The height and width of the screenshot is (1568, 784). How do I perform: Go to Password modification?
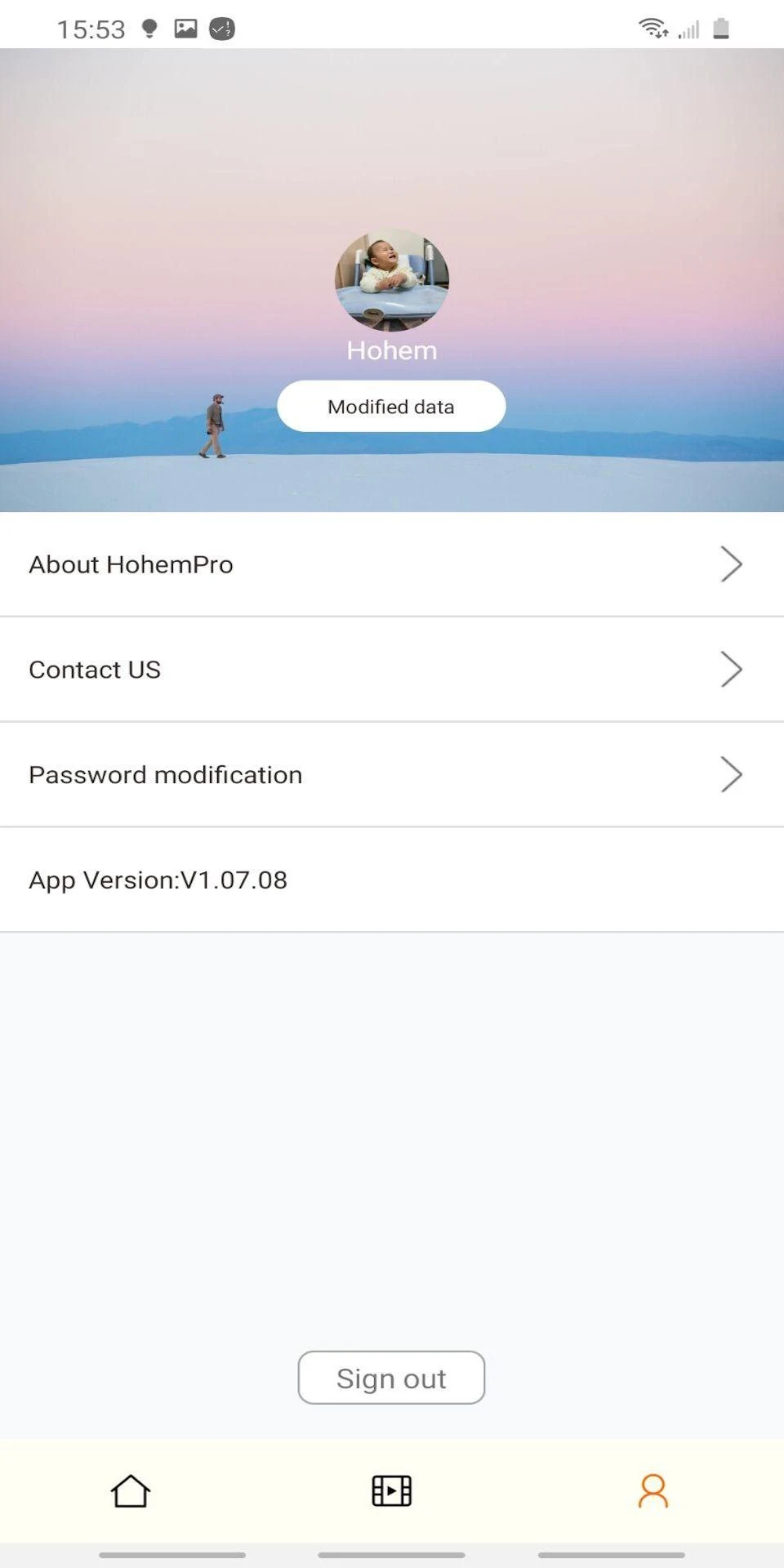click(x=392, y=775)
